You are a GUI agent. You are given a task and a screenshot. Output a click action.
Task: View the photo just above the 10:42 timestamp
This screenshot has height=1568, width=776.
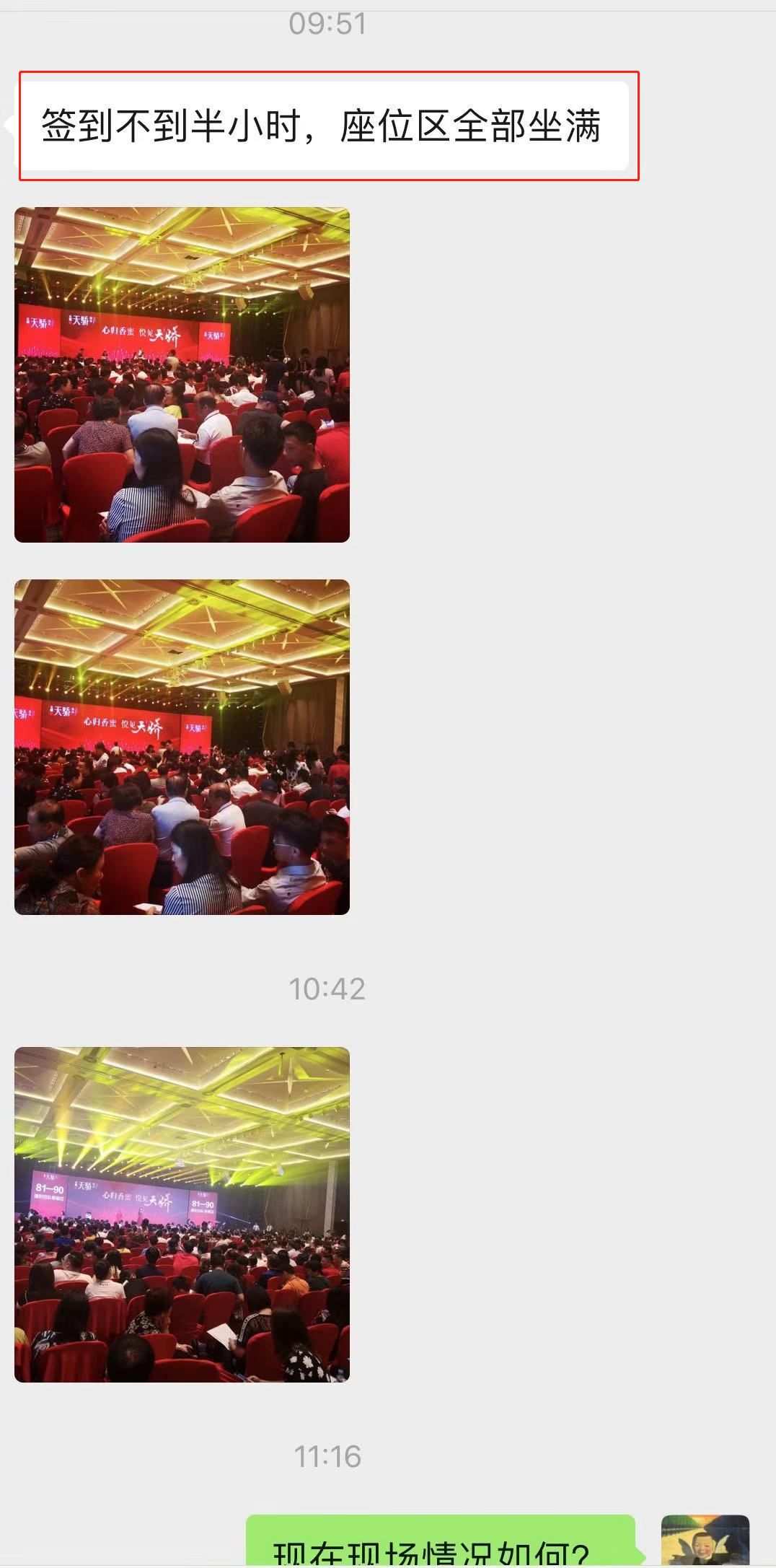click(x=182, y=747)
